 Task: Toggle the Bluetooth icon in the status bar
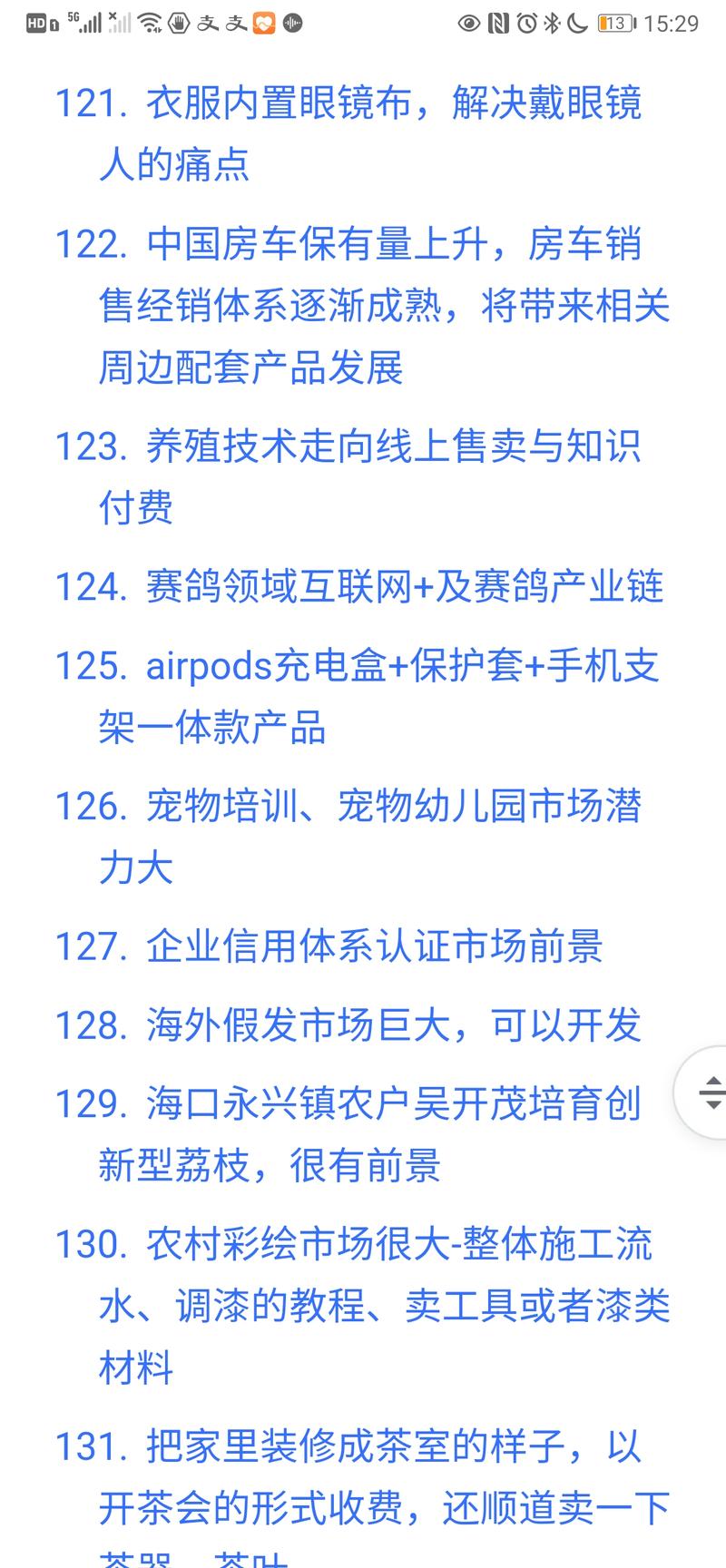pos(552,23)
